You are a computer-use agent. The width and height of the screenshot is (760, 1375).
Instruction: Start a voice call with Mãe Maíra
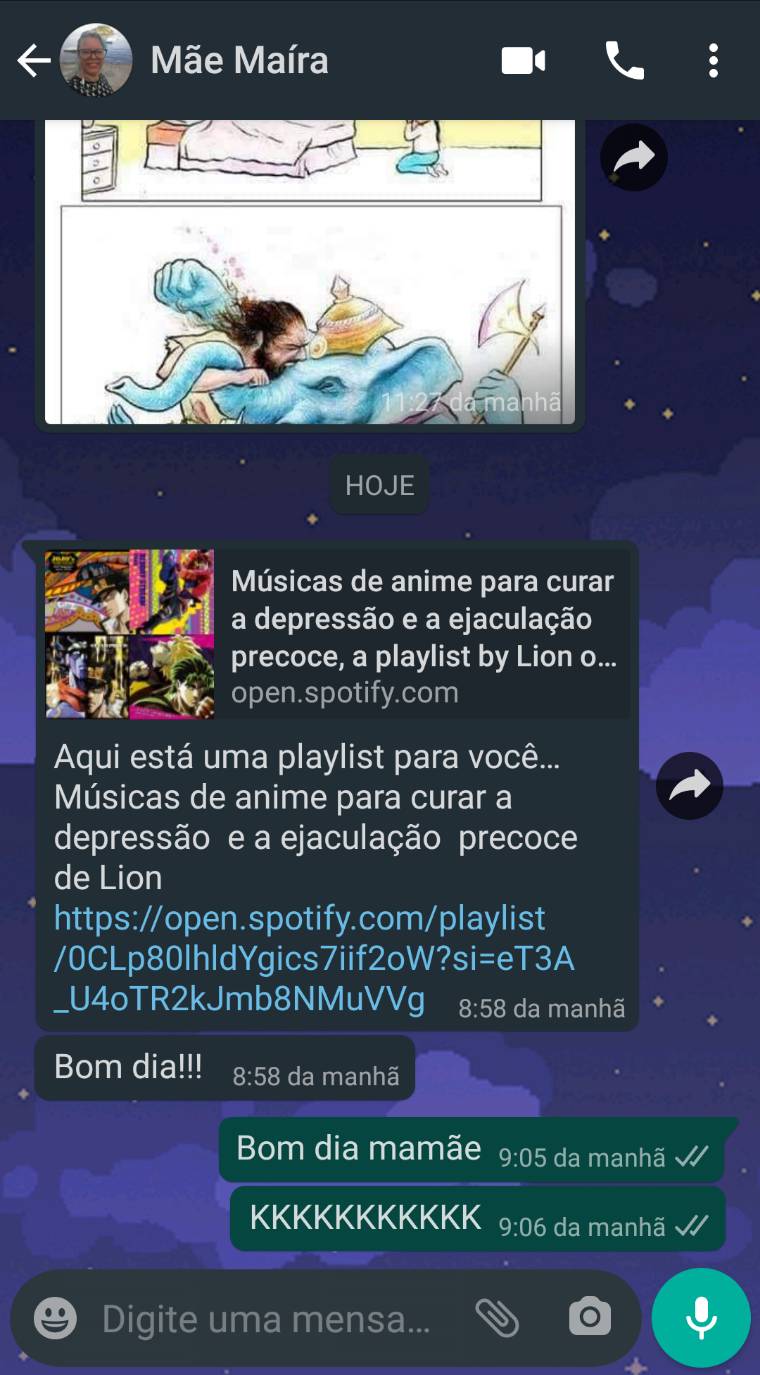click(x=623, y=60)
